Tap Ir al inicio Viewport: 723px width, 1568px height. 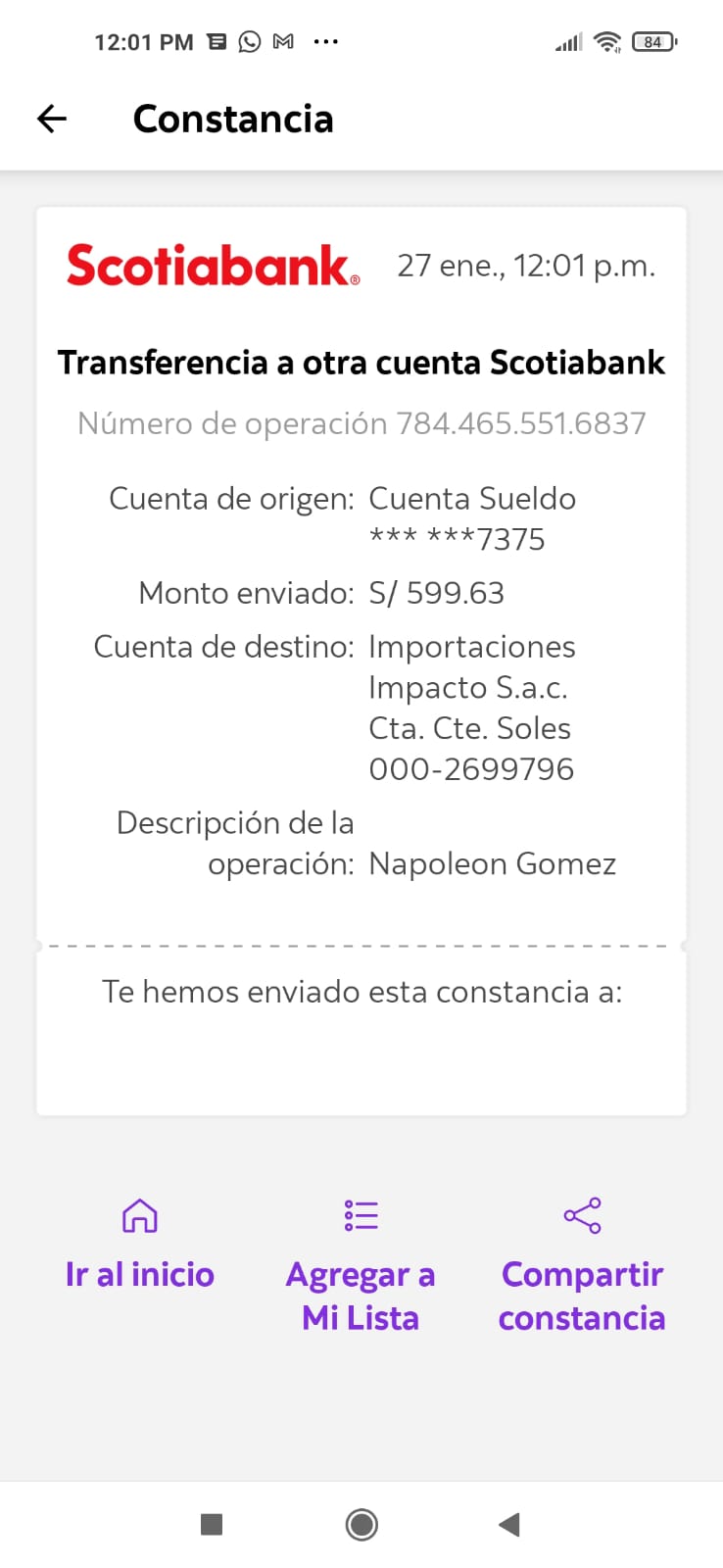[140, 1247]
